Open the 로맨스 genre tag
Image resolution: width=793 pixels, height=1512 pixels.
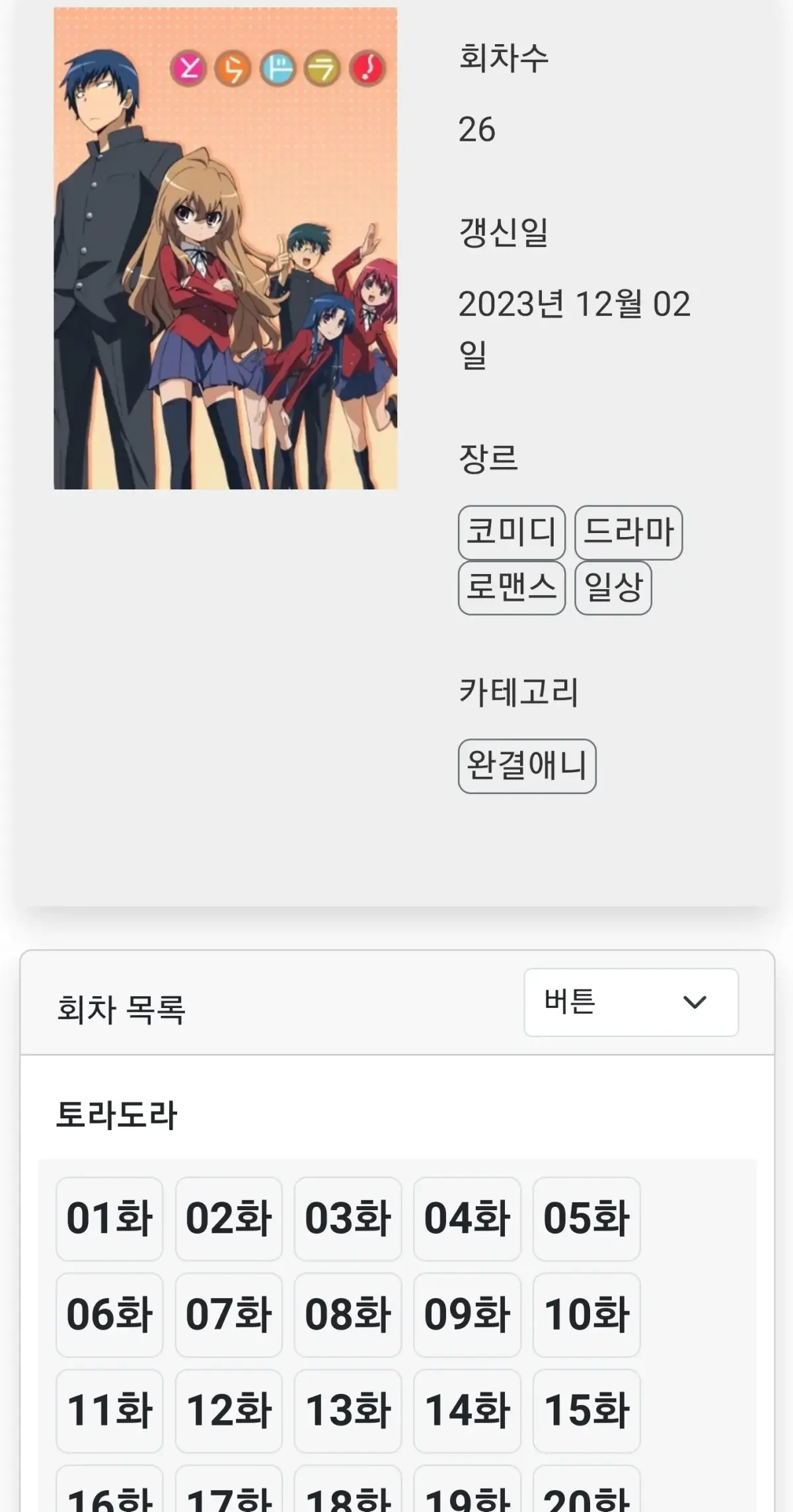pyautogui.click(x=511, y=588)
